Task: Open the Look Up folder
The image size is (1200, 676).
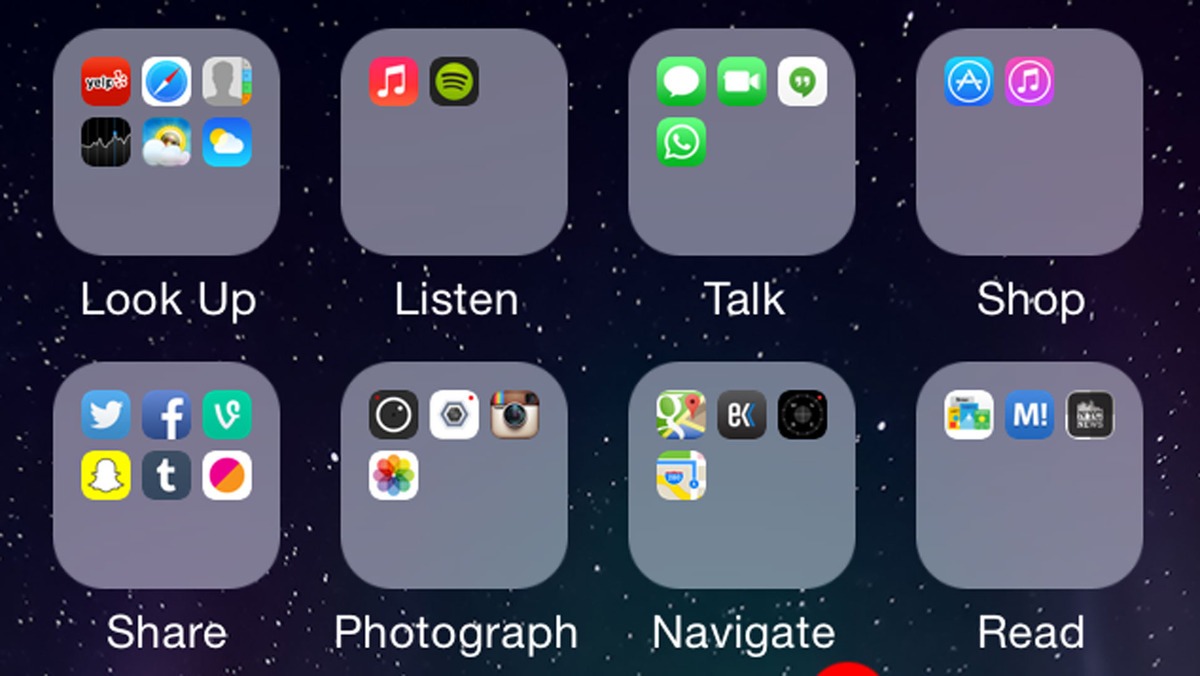Action: [166, 142]
